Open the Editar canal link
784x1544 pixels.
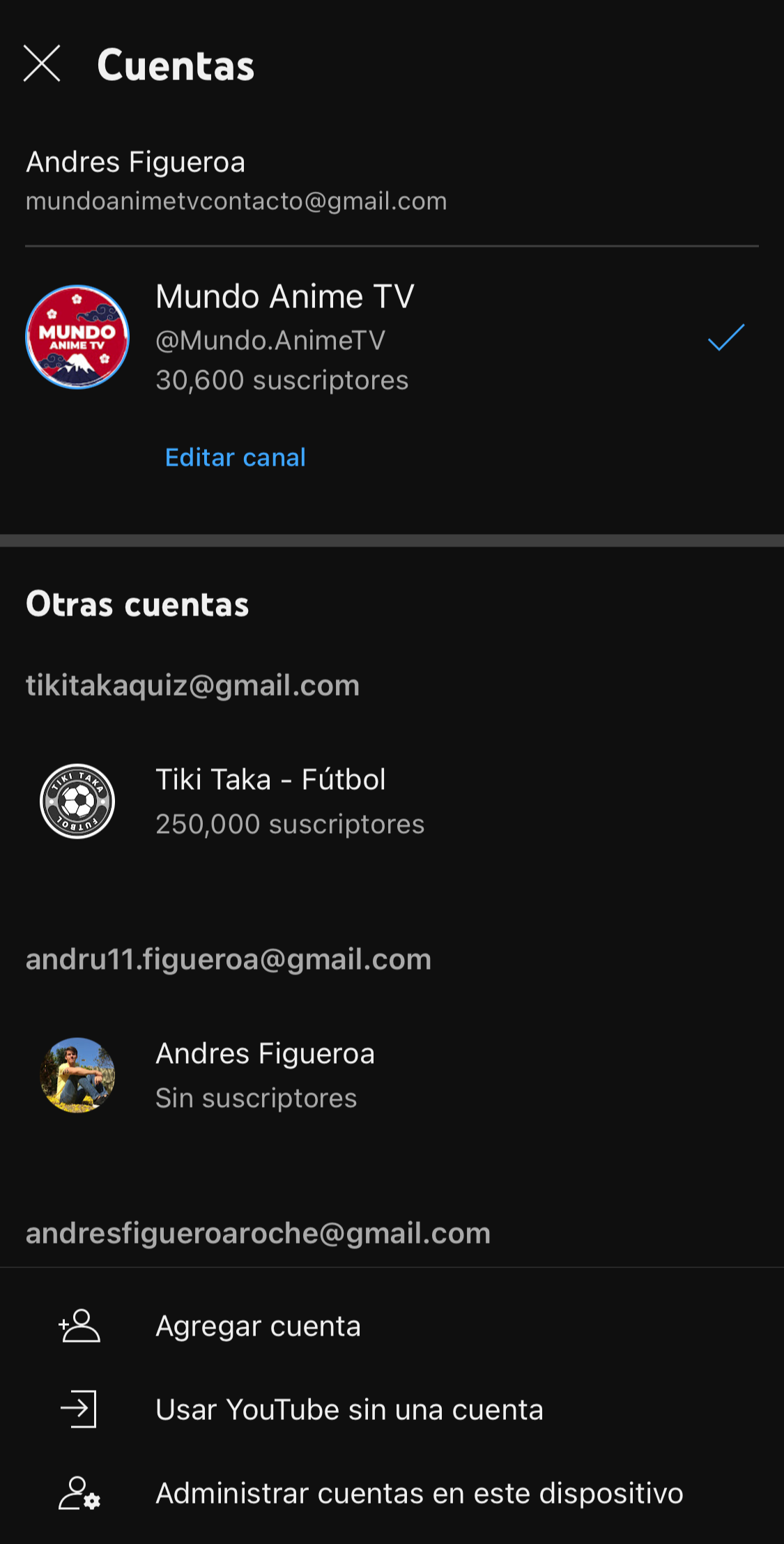[x=235, y=457]
